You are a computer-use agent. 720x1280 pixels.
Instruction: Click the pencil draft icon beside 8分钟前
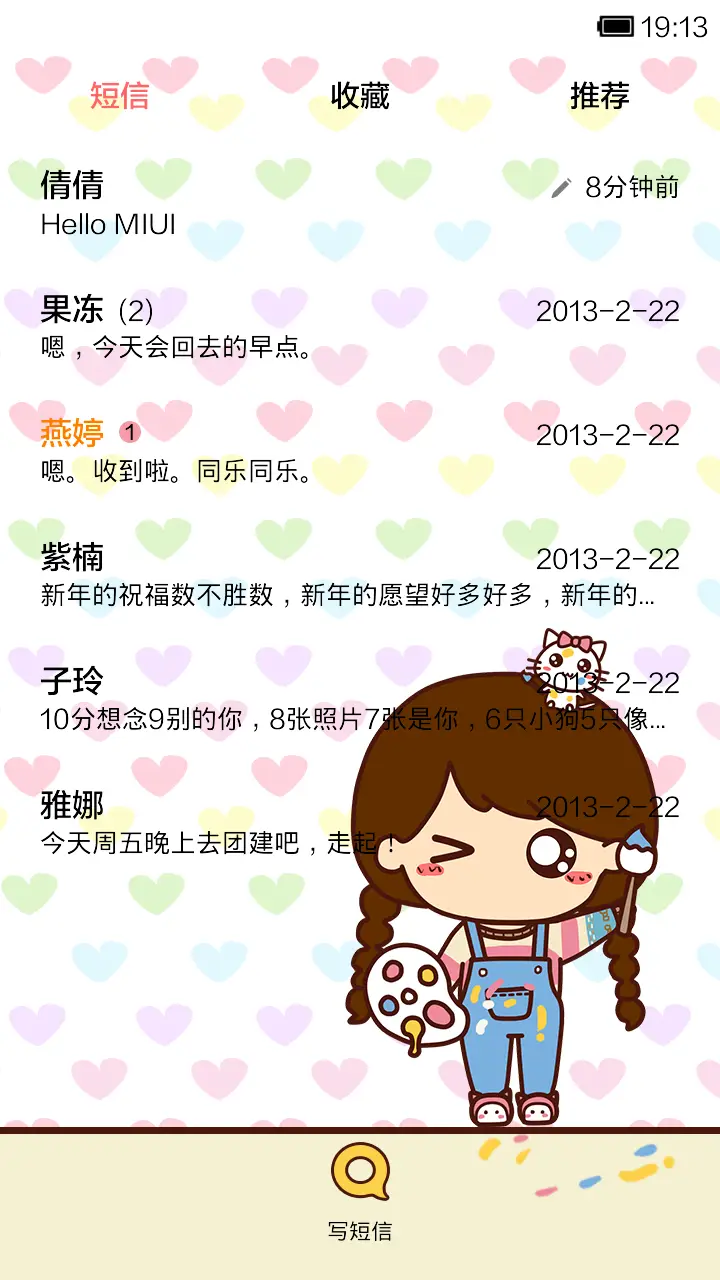coord(561,186)
